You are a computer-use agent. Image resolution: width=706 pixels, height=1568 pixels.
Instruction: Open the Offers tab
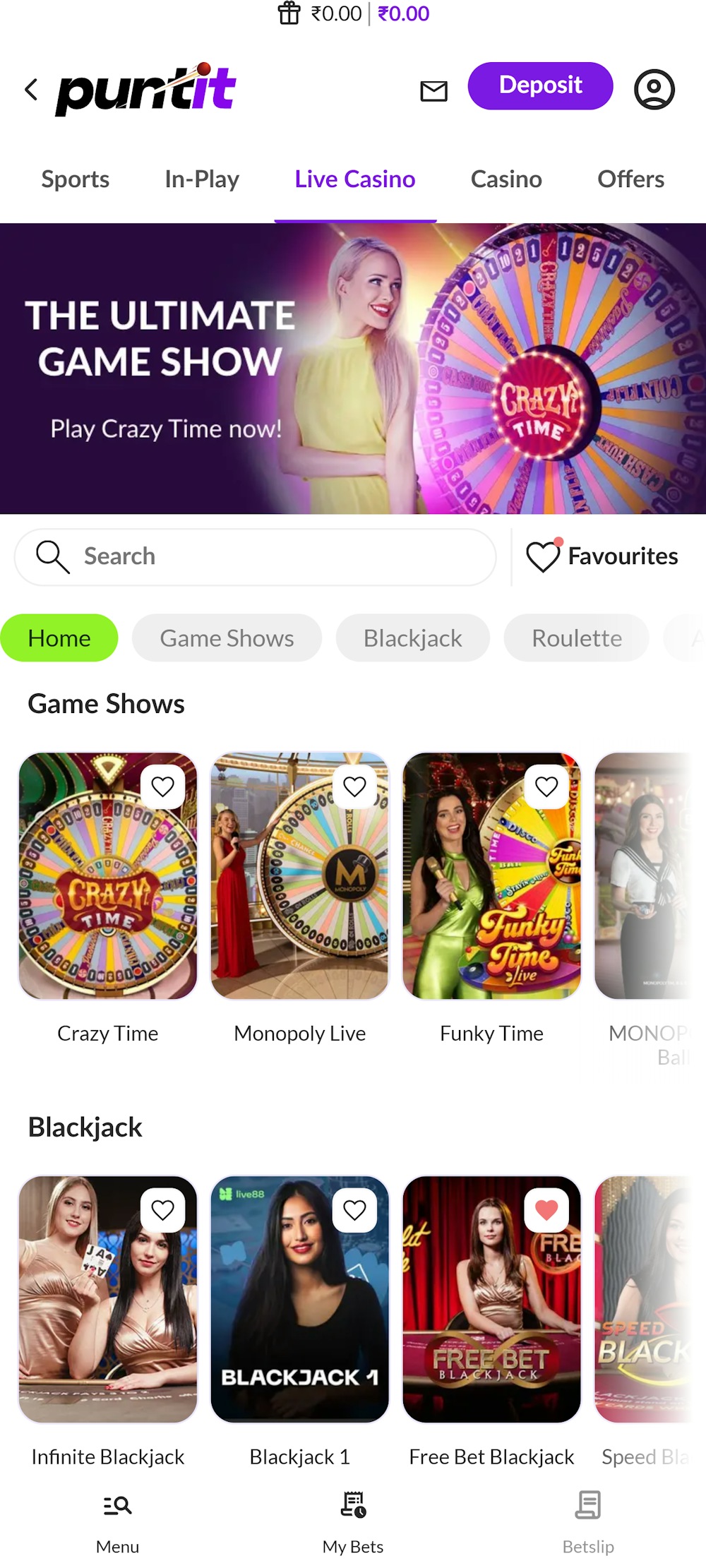[x=630, y=179]
